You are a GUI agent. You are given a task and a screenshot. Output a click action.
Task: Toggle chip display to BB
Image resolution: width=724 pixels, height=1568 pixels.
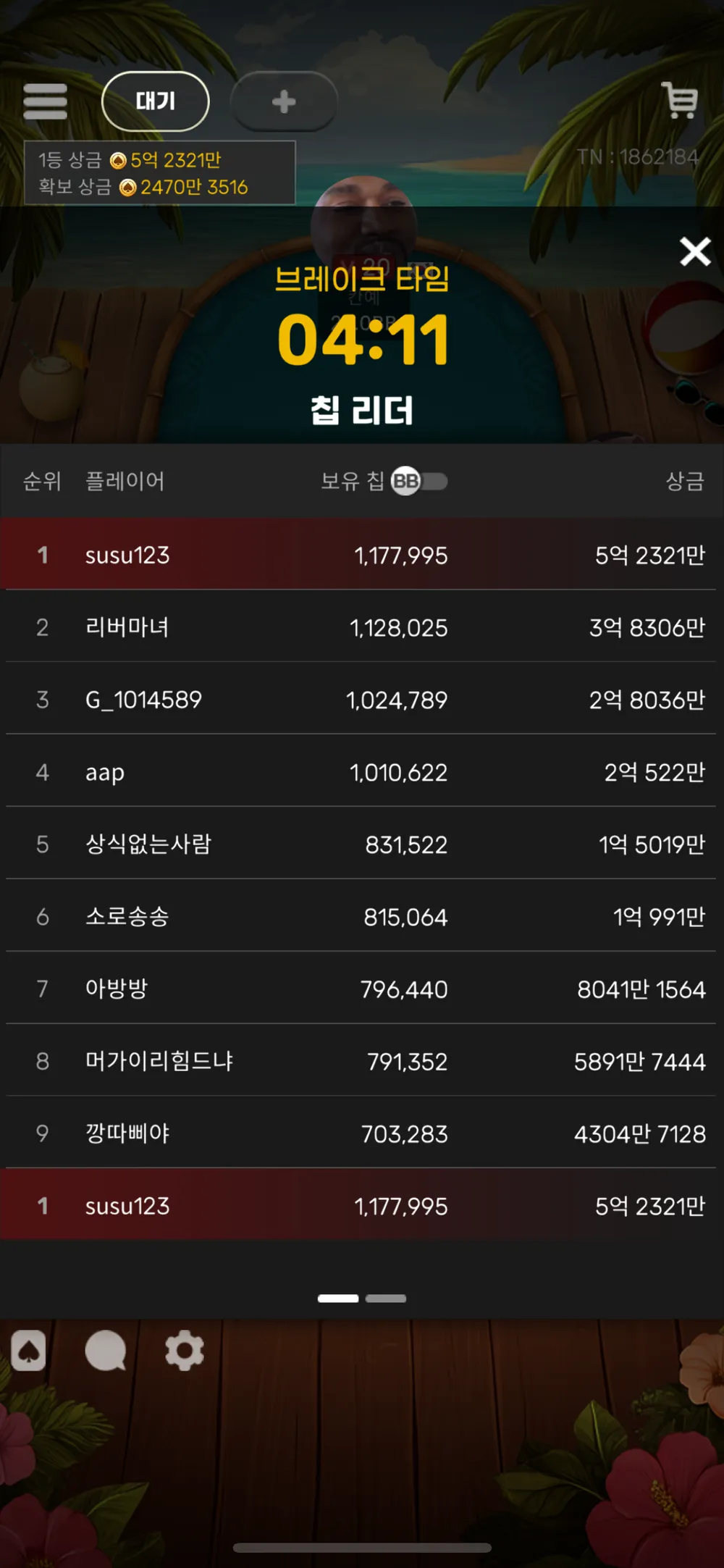[x=420, y=482]
